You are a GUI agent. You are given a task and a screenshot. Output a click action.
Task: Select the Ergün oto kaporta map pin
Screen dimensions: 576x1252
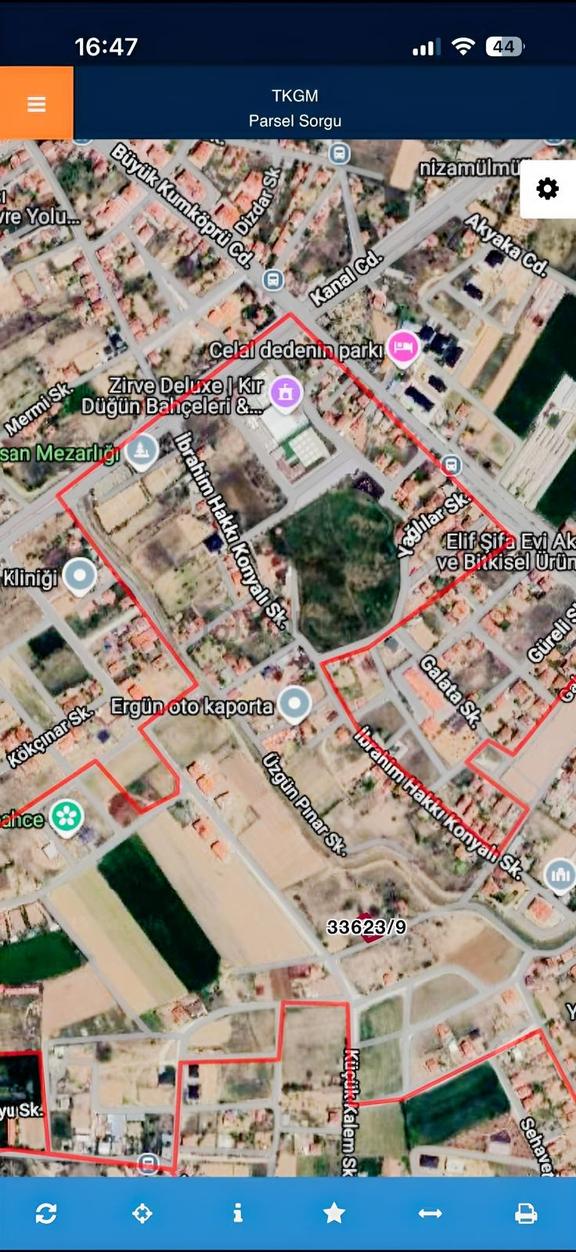coord(294,704)
